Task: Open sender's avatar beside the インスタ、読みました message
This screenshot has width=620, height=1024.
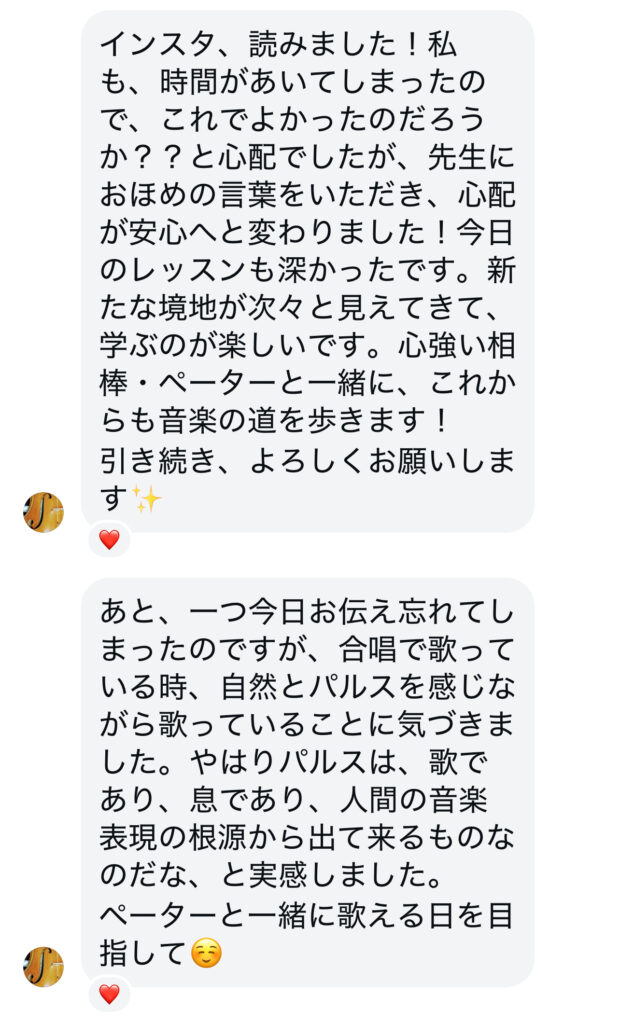Action: click(x=43, y=512)
